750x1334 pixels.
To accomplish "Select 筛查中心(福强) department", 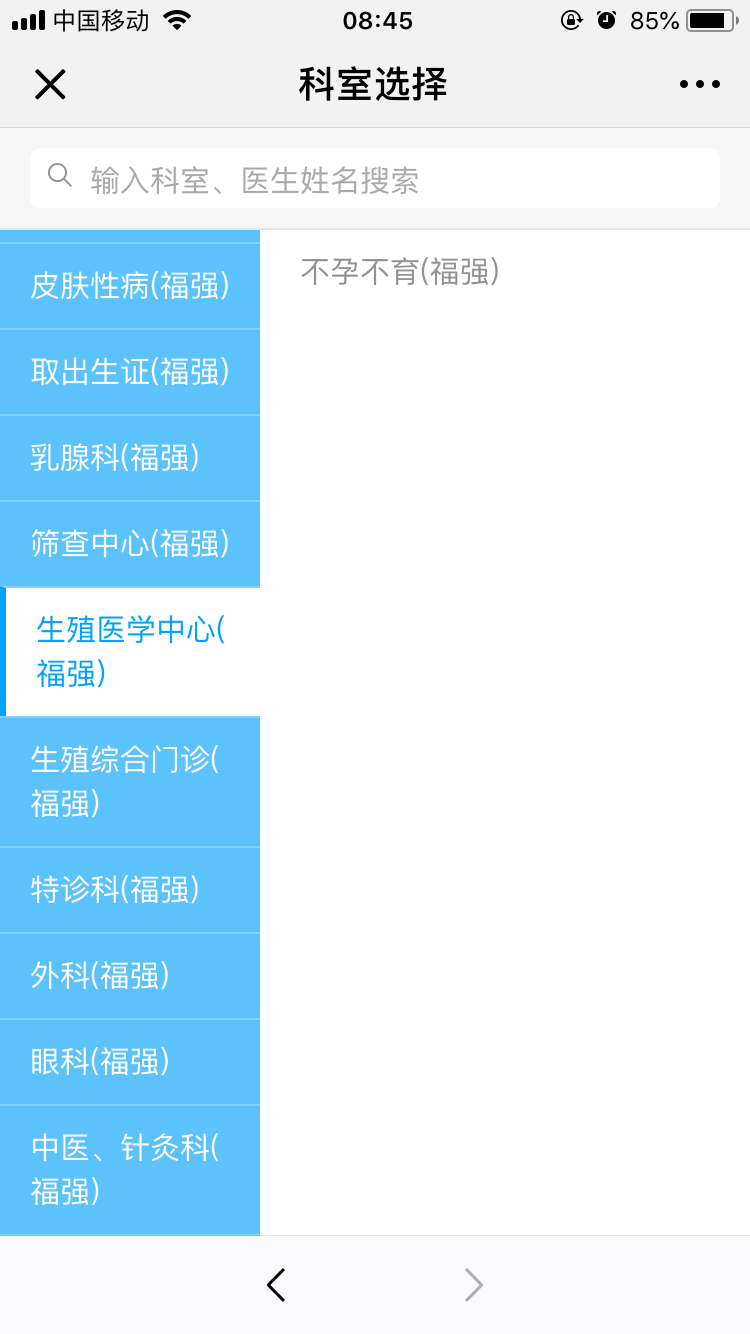I will (x=130, y=545).
